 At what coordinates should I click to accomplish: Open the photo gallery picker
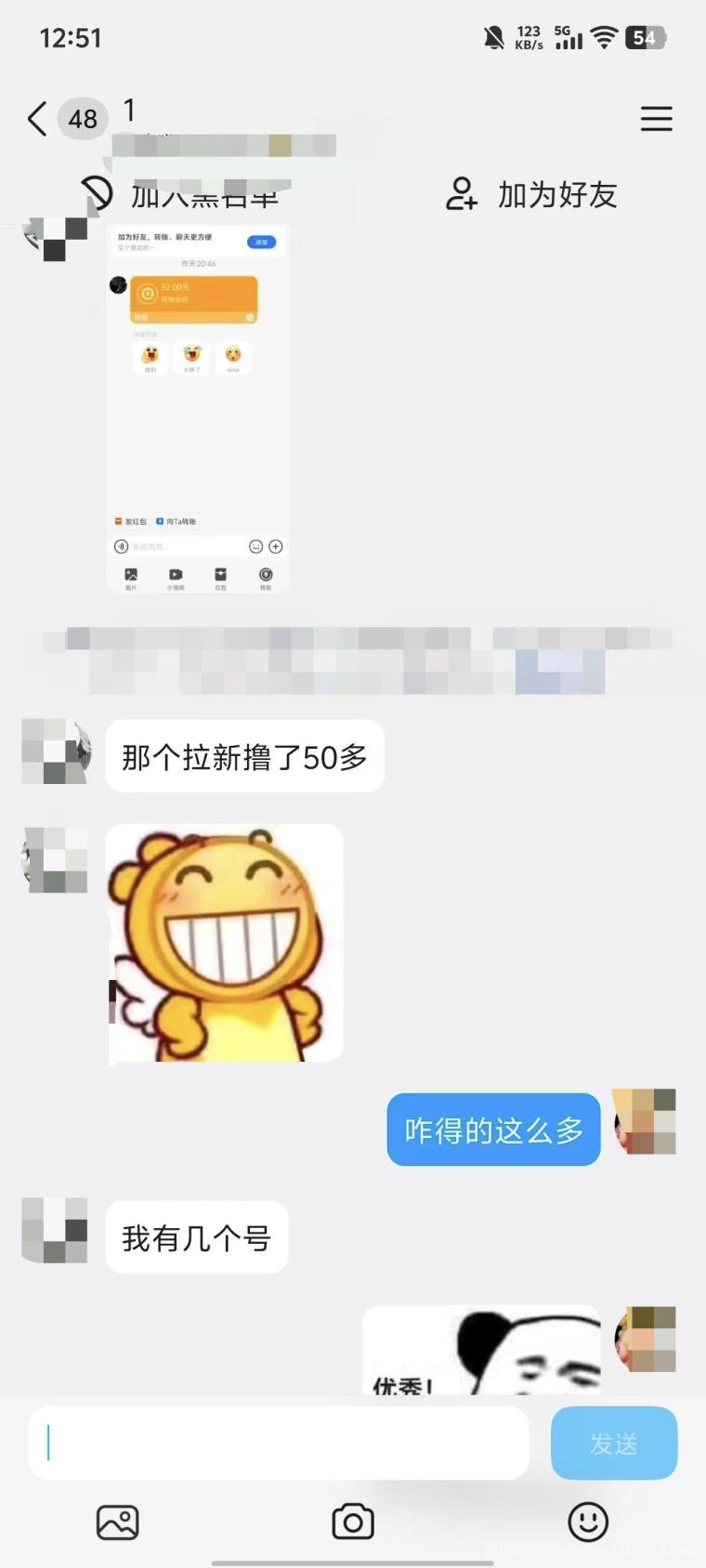pyautogui.click(x=118, y=1522)
